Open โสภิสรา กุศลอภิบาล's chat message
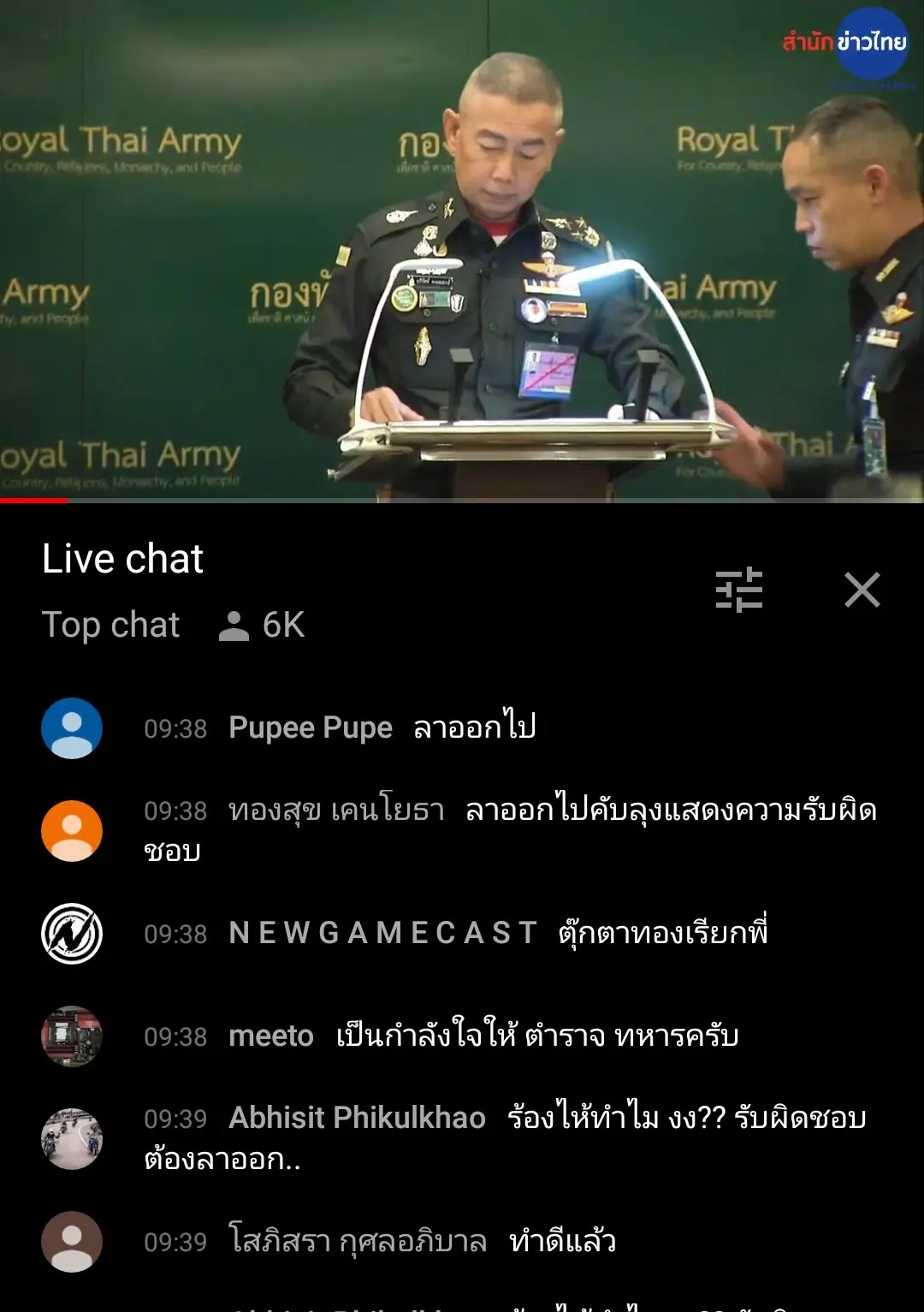The image size is (924, 1312). [x=423, y=1242]
